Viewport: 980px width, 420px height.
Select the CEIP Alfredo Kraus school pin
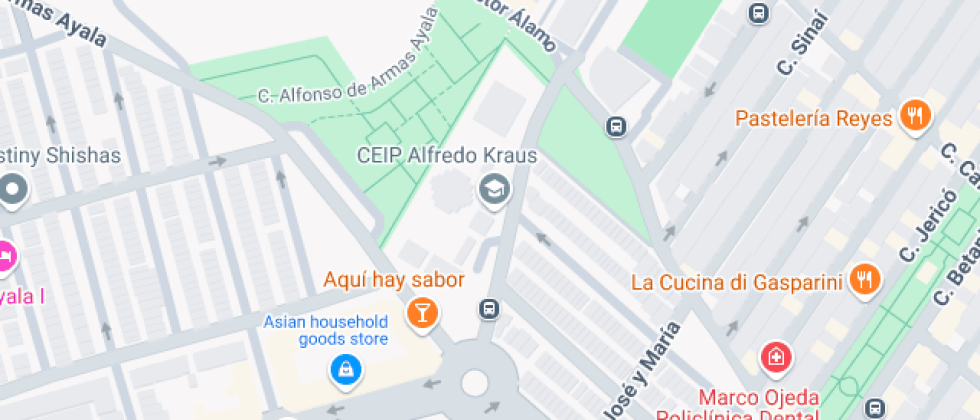click(x=493, y=189)
